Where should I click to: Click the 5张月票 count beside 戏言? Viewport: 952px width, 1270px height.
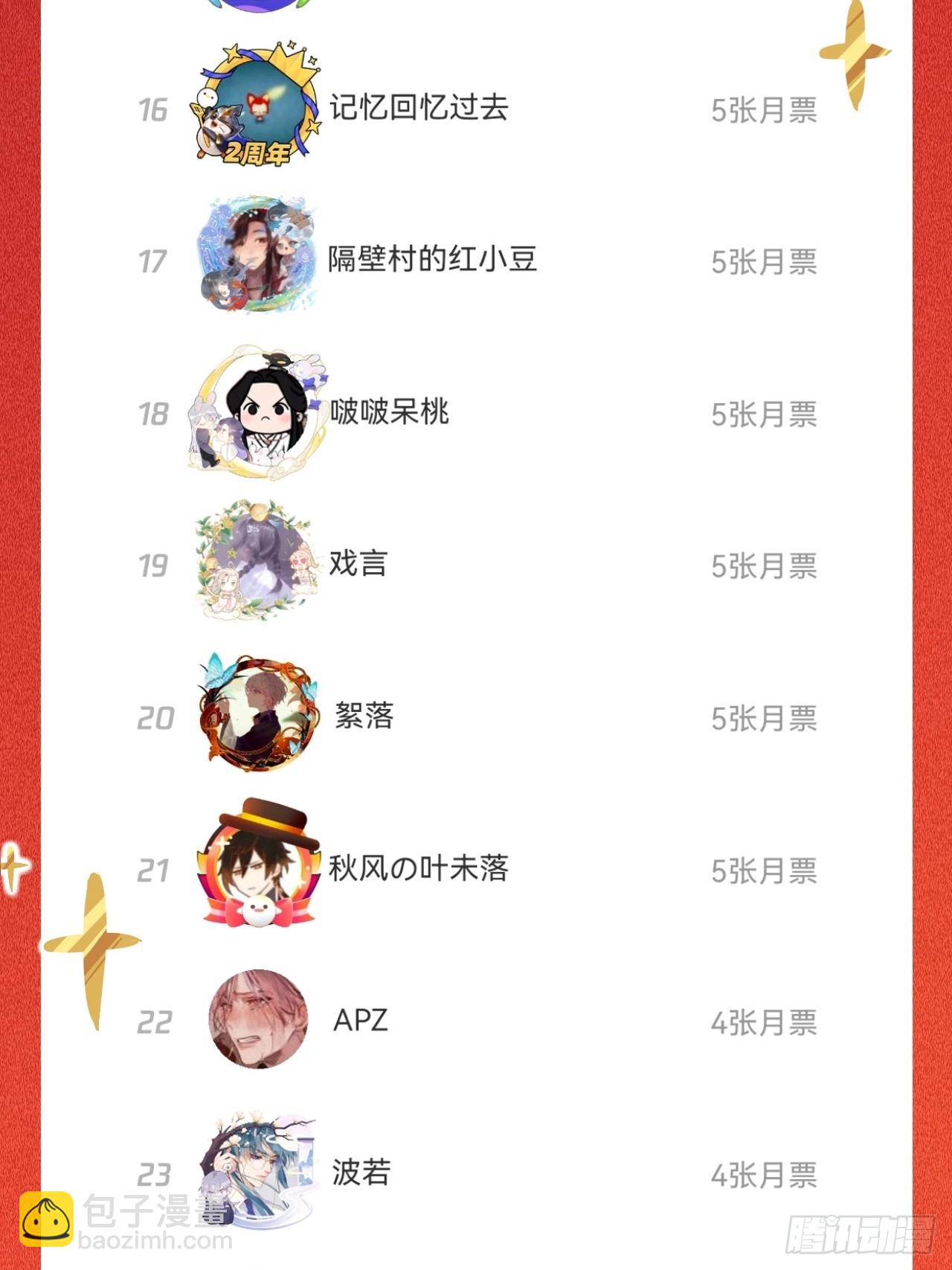(766, 565)
